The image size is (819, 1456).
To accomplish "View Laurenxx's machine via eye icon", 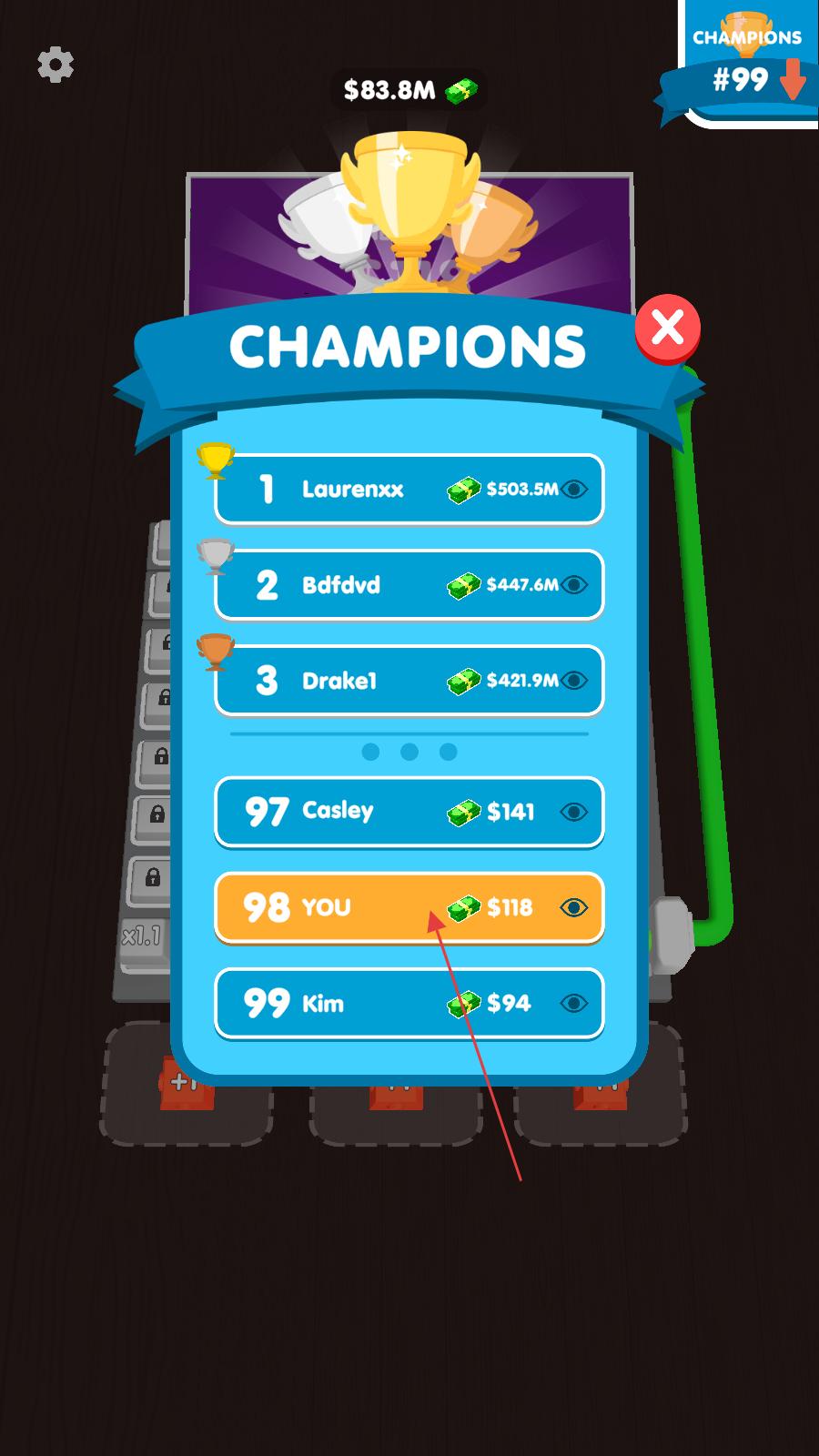I will point(574,490).
